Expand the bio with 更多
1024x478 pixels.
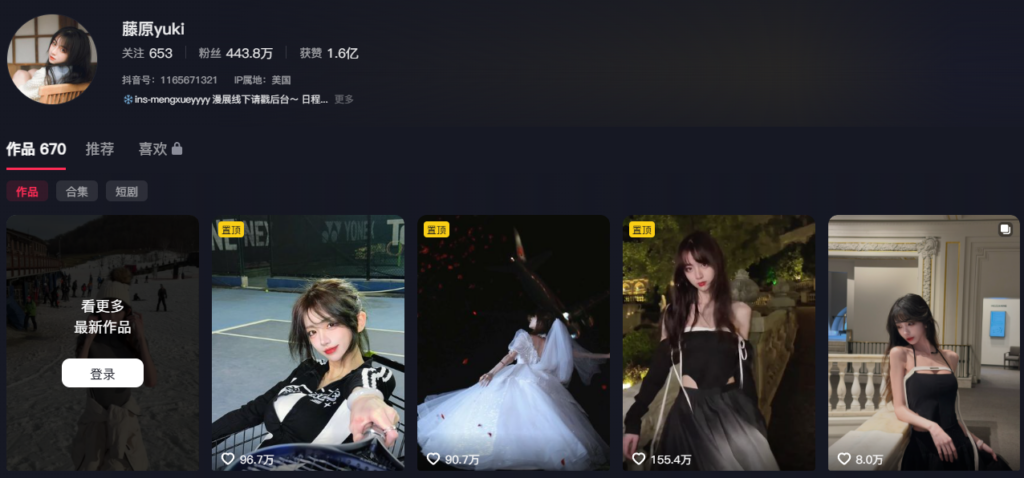[343, 100]
